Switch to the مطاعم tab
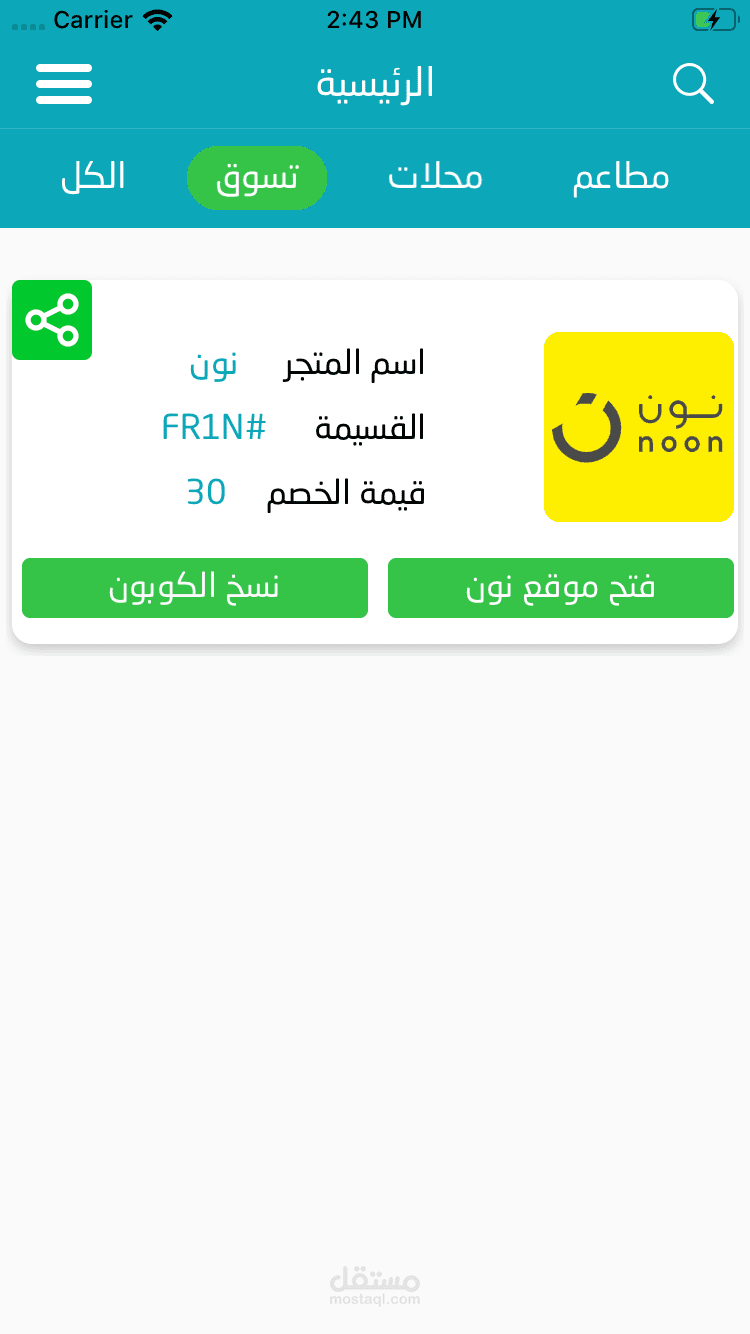This screenshot has height=1334, width=750. (x=620, y=178)
